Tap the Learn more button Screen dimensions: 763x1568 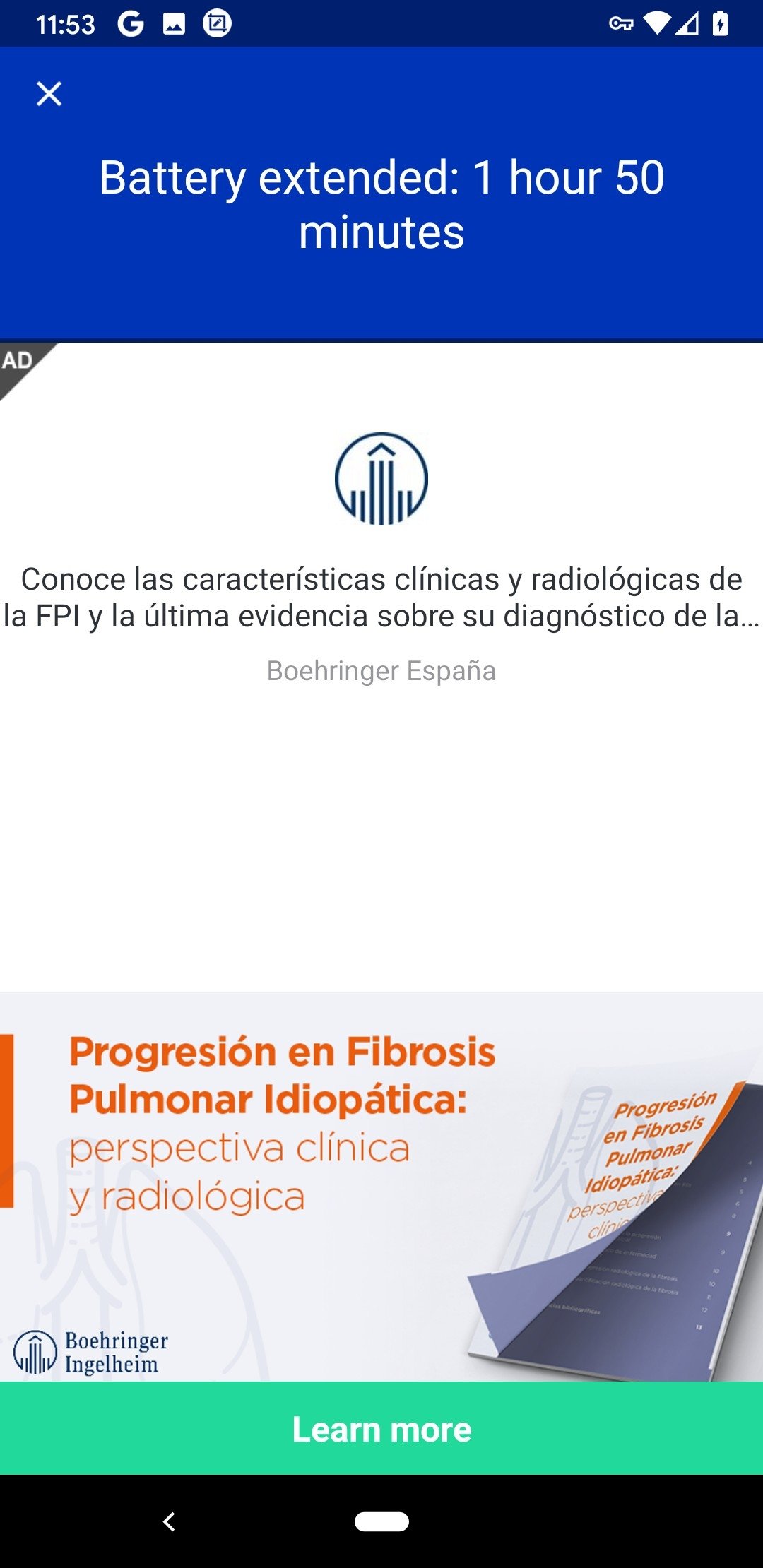(x=381, y=1429)
